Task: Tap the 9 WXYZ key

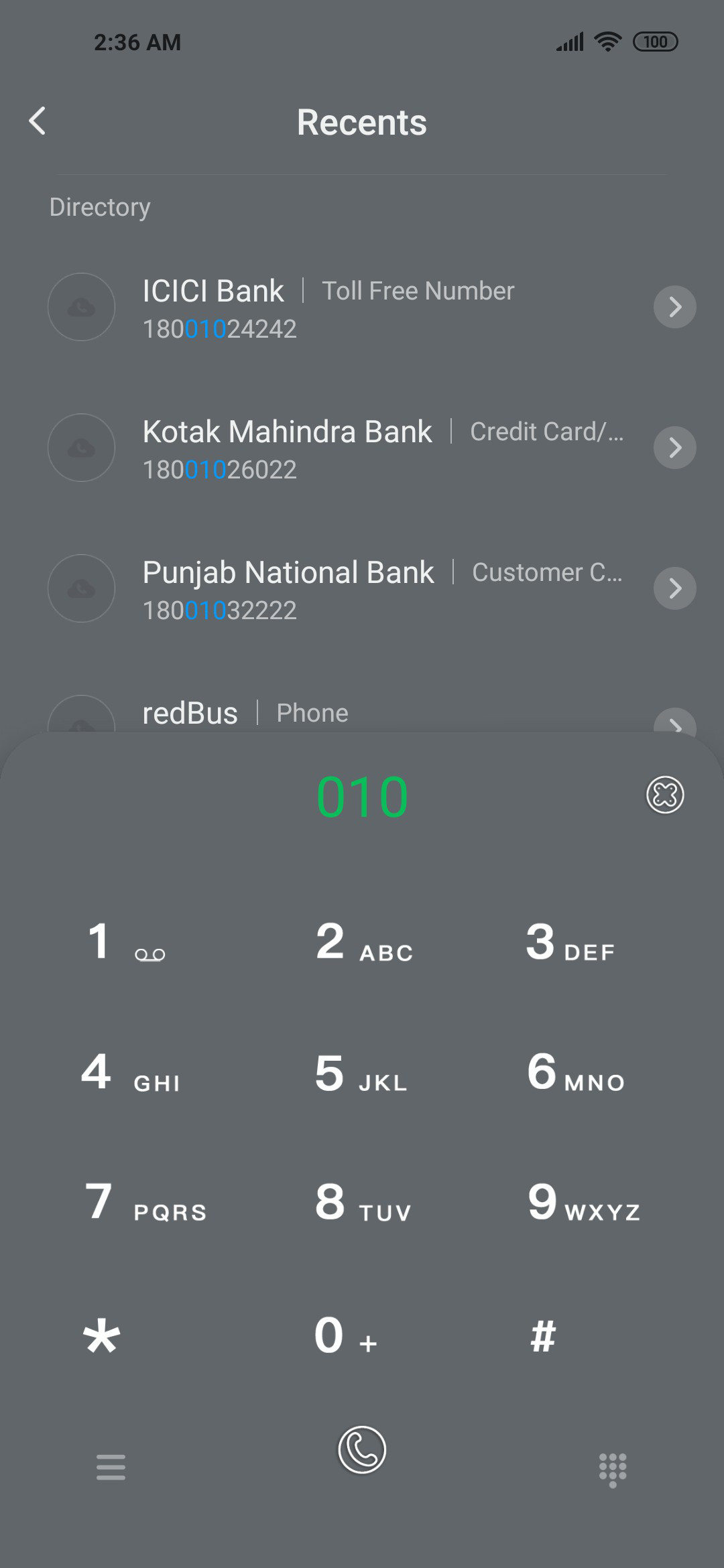Action: point(584,1202)
